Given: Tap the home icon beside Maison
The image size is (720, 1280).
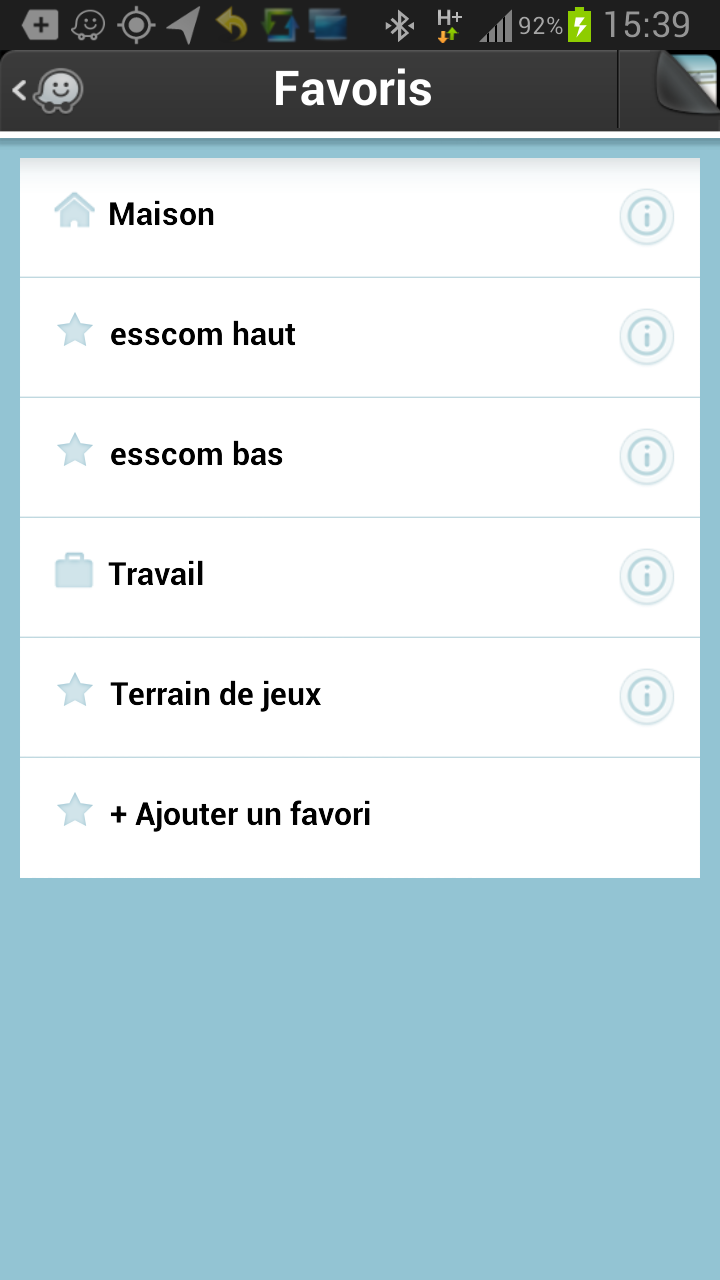Looking at the screenshot, I should pos(74,210).
